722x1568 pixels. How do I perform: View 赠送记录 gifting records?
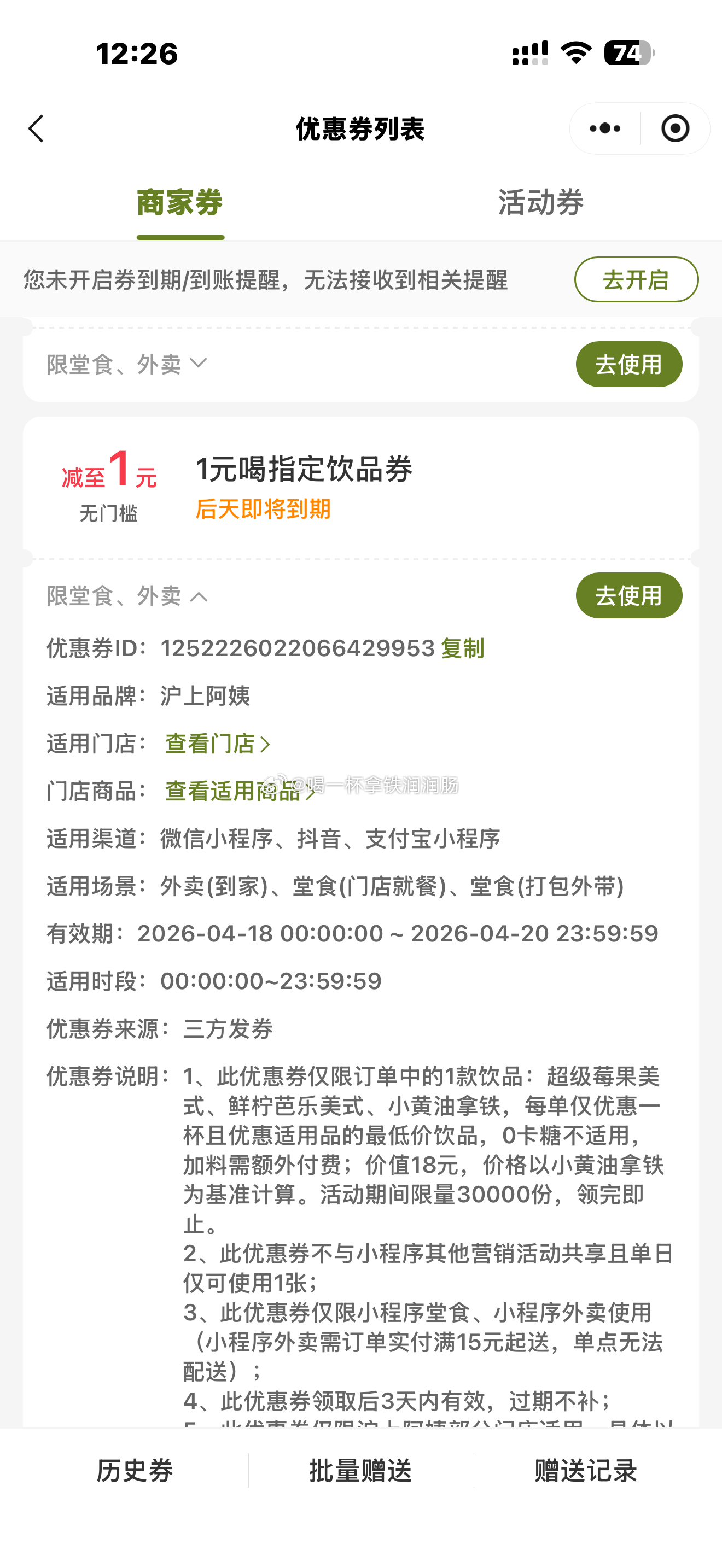(x=586, y=1470)
